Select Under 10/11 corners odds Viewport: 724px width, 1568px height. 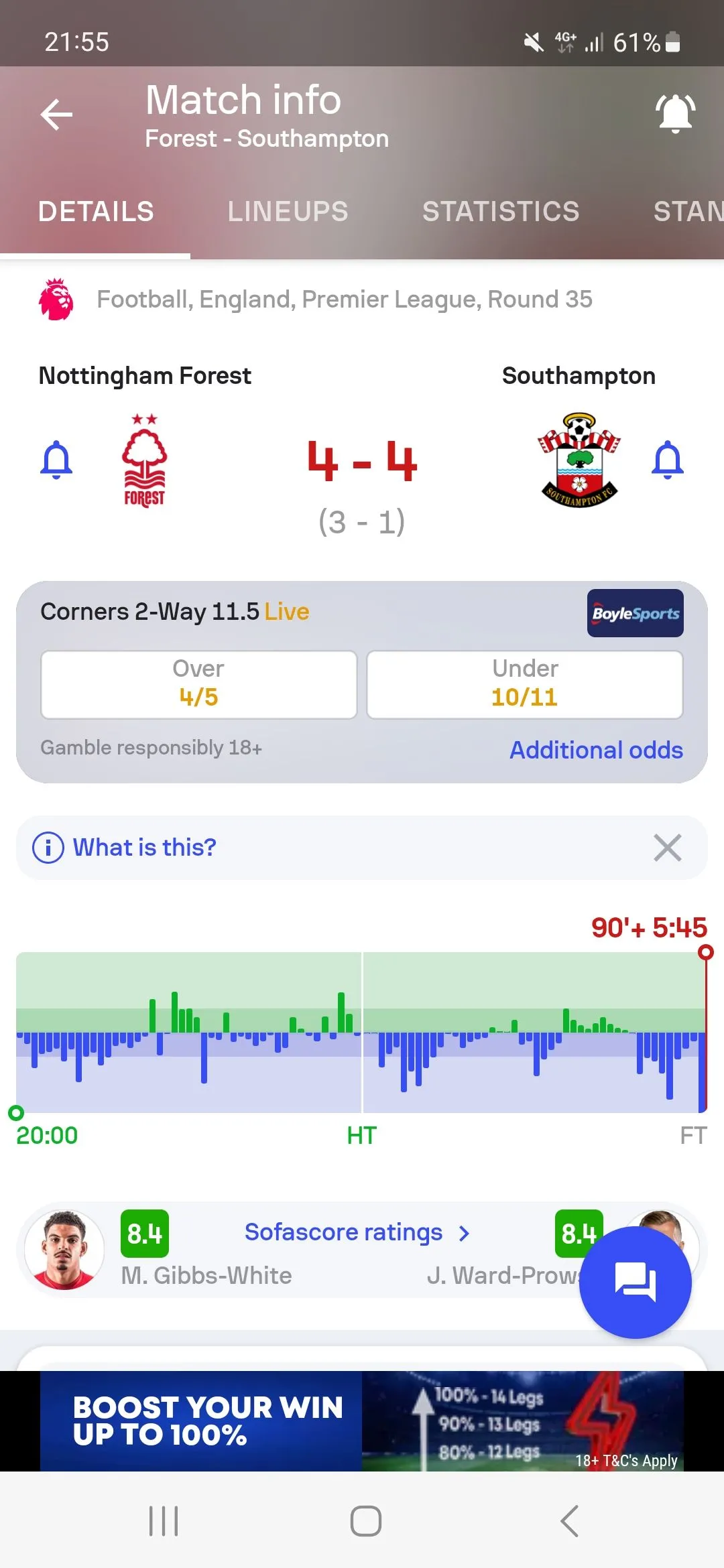pyautogui.click(x=524, y=684)
